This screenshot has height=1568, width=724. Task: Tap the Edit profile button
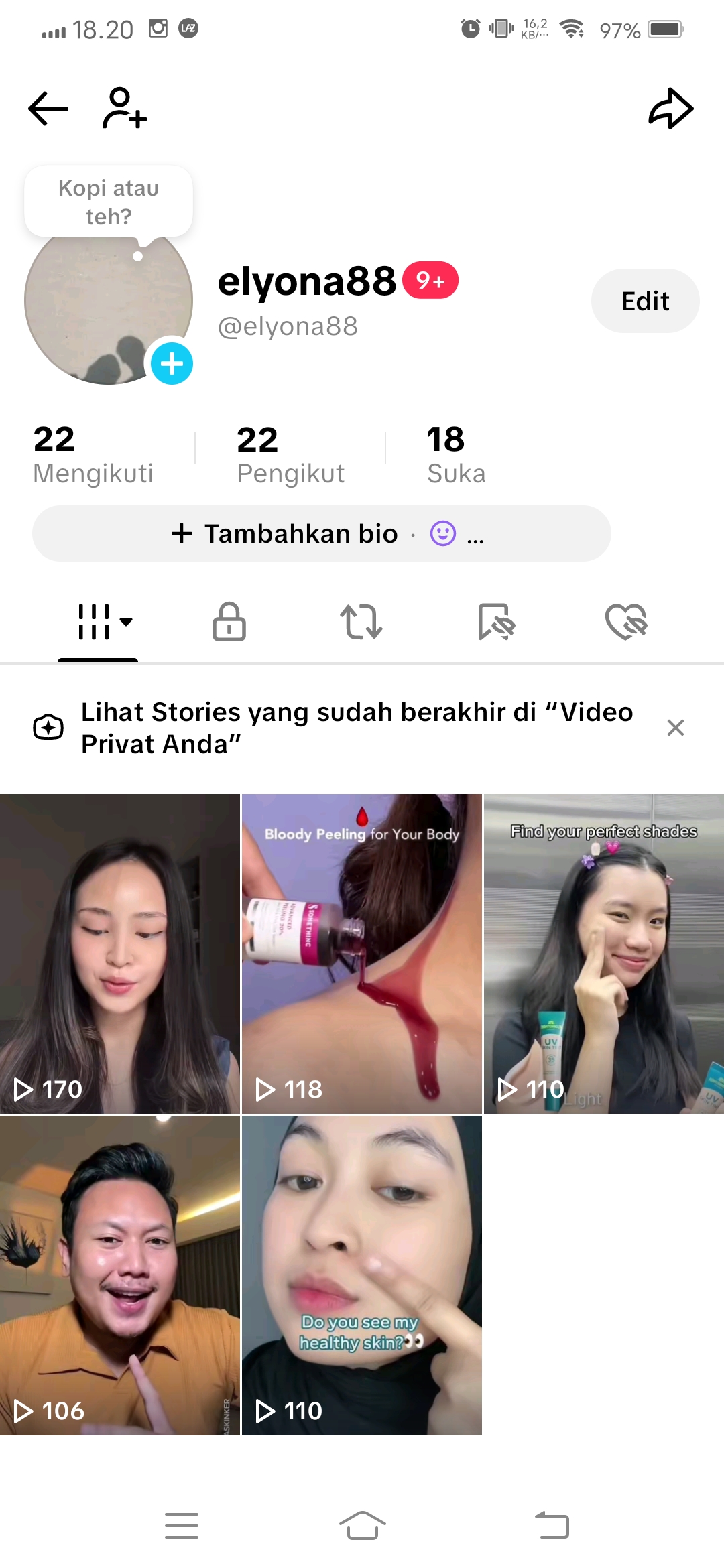click(645, 302)
